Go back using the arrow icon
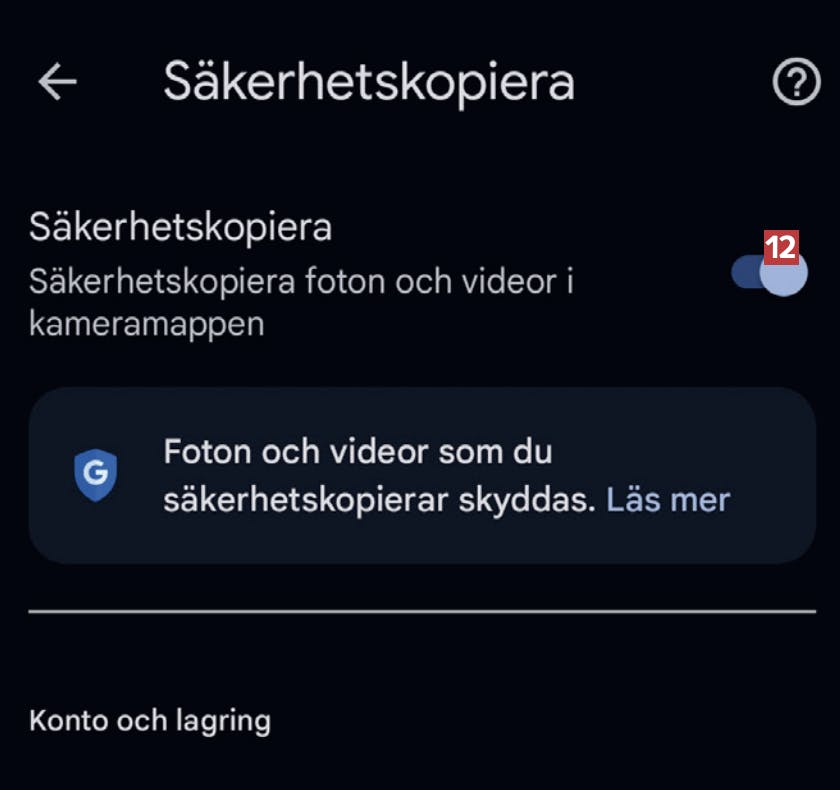The width and height of the screenshot is (840, 790). [x=57, y=83]
